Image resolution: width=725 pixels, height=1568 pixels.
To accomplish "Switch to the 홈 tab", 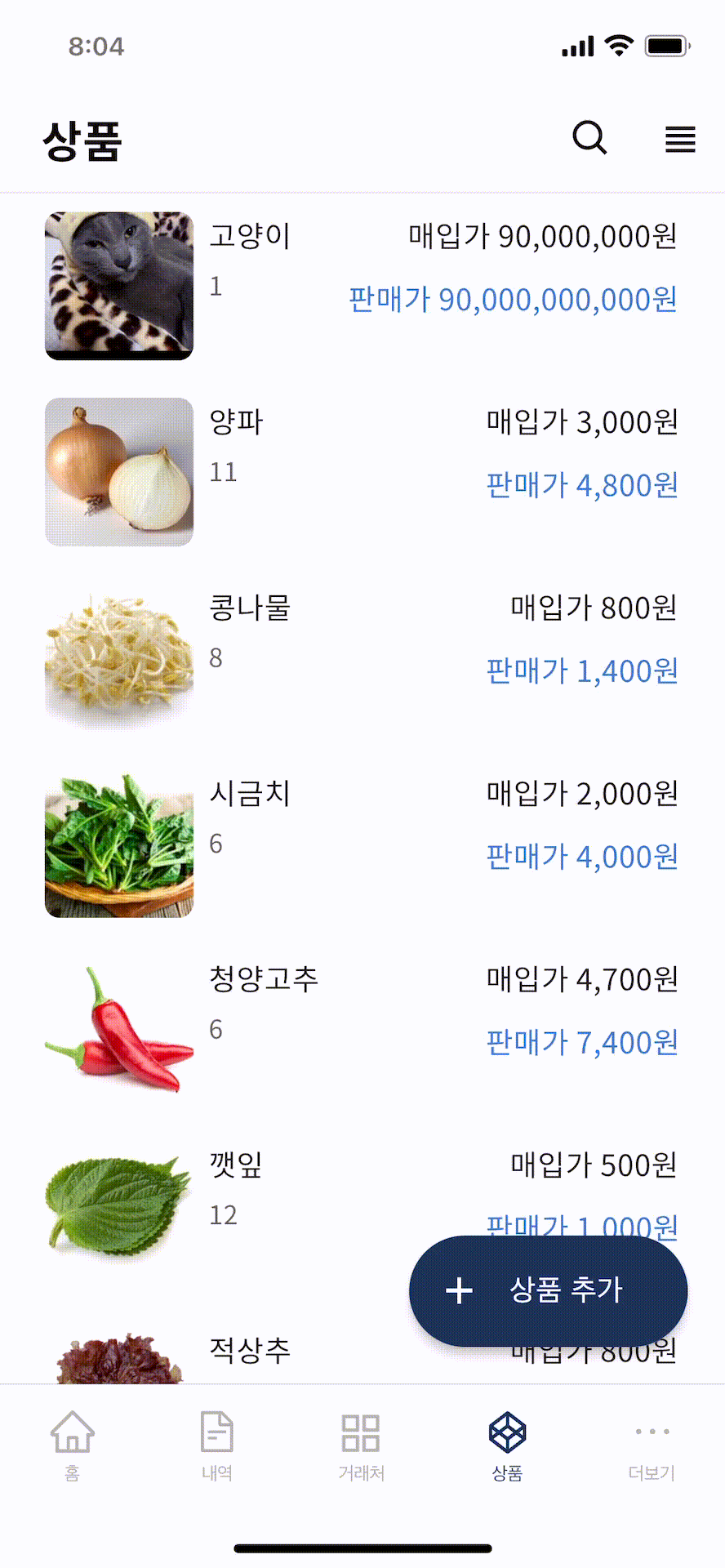I will click(x=73, y=1445).
